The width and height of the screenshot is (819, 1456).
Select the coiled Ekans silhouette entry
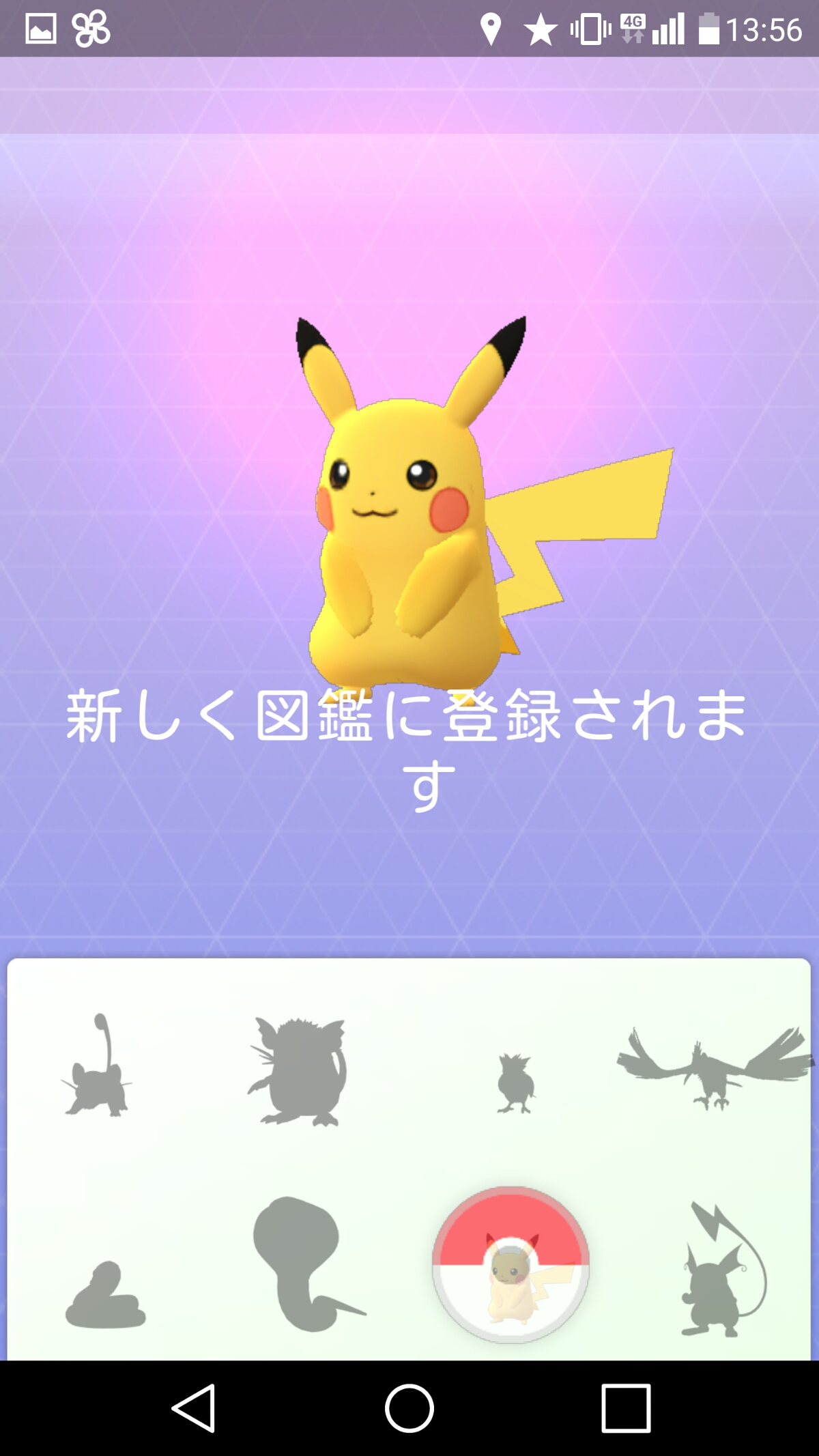tap(106, 1296)
